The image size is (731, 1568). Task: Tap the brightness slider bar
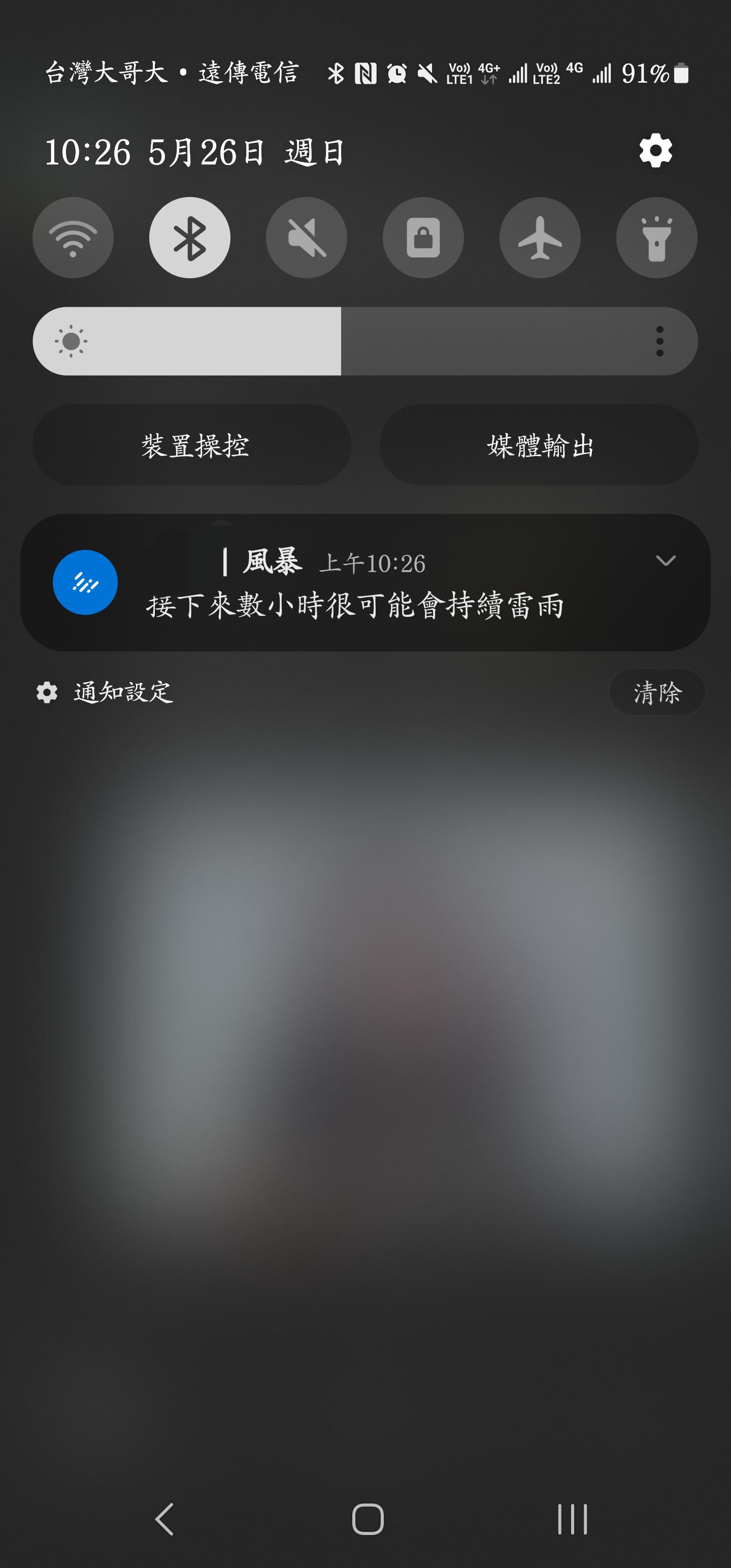[341, 341]
